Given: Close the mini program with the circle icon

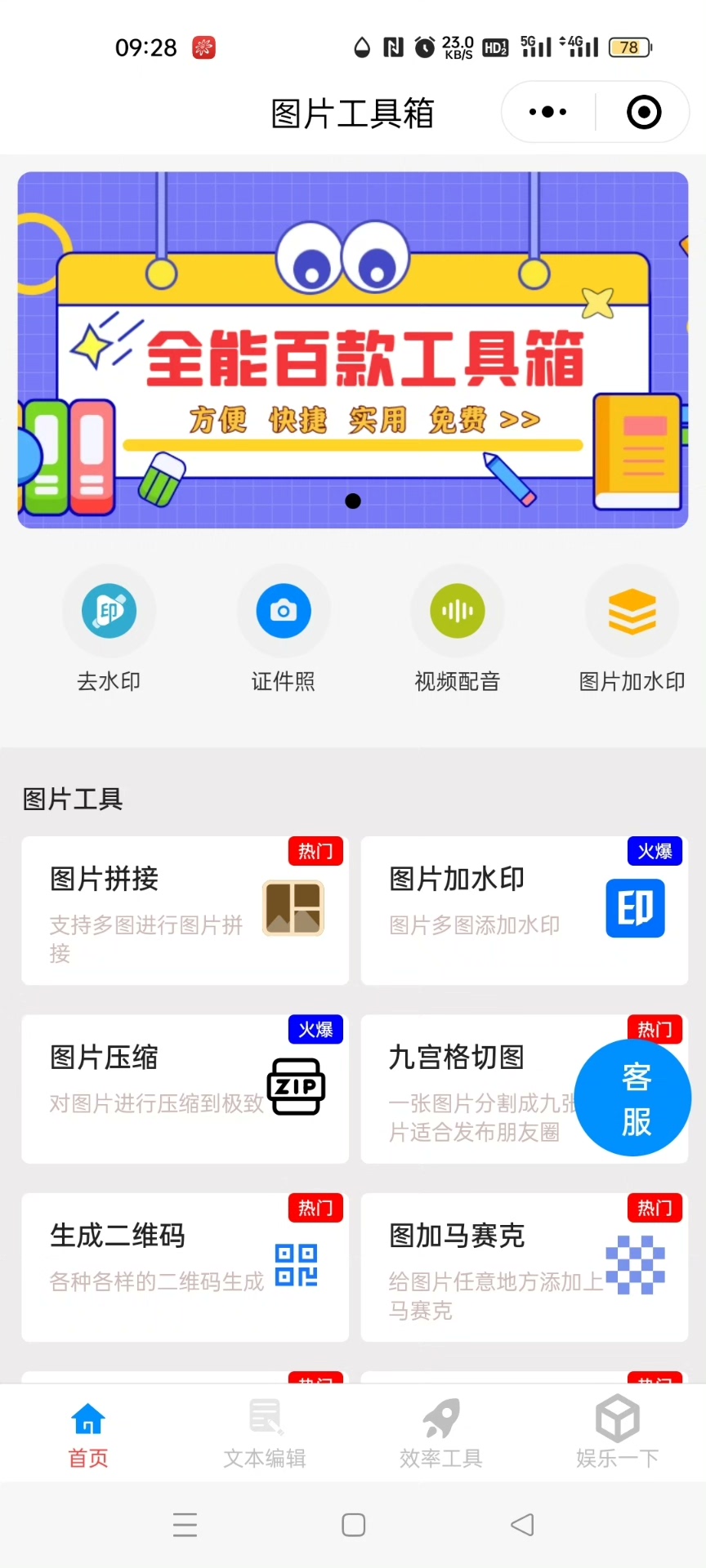Looking at the screenshot, I should (644, 112).
